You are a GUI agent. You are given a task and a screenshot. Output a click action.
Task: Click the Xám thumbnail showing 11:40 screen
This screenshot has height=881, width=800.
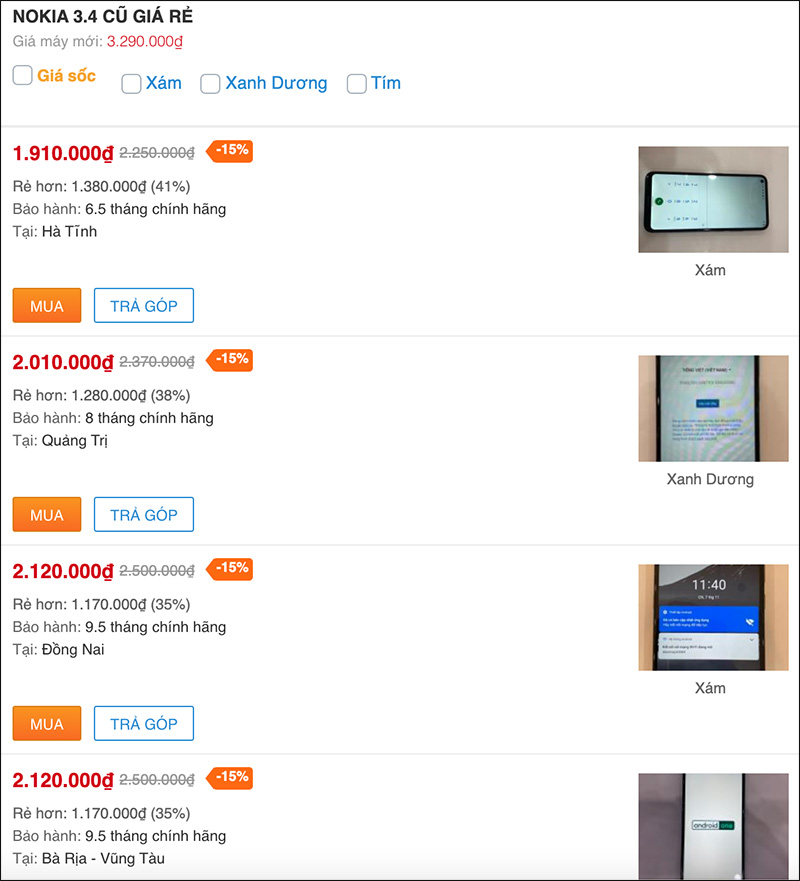[x=712, y=617]
